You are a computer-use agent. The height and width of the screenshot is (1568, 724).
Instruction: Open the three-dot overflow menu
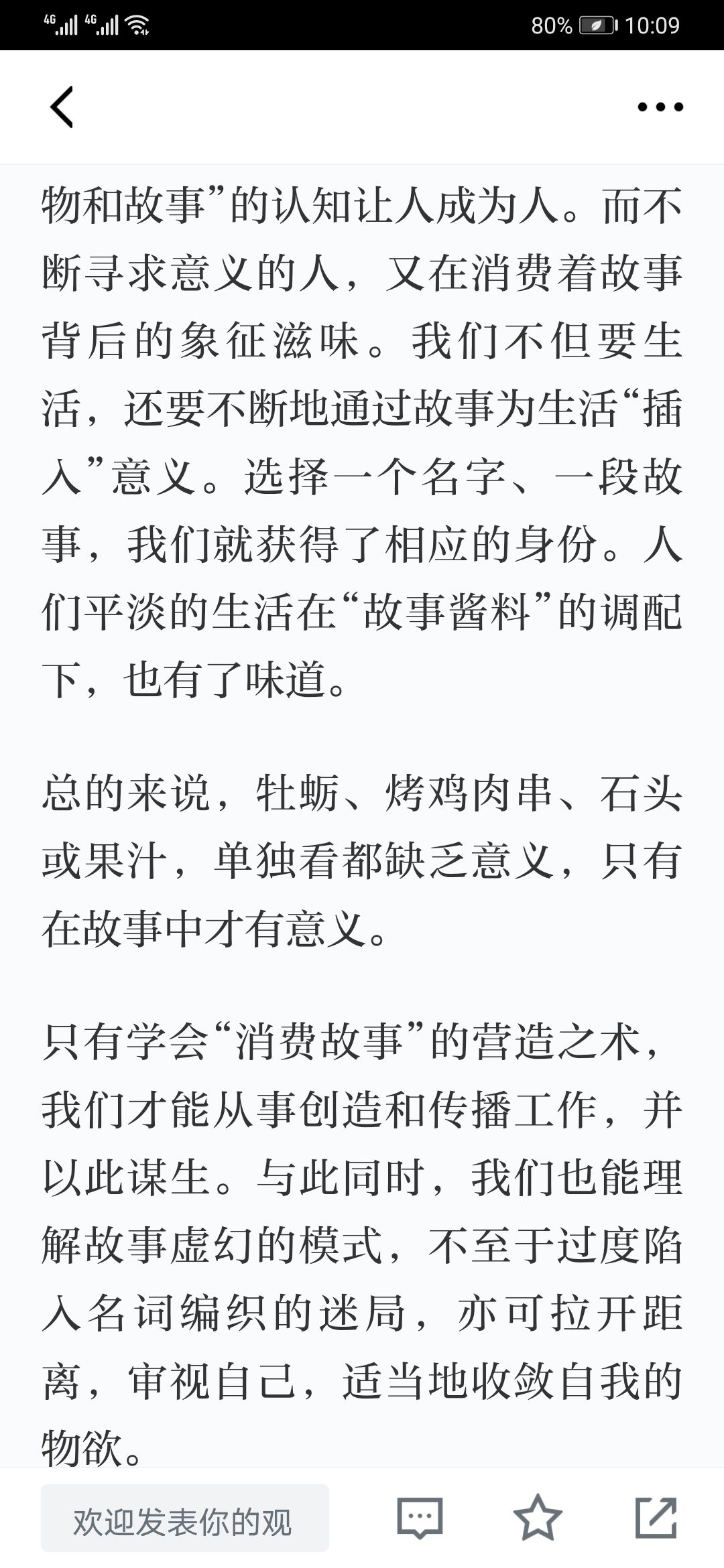(x=660, y=107)
